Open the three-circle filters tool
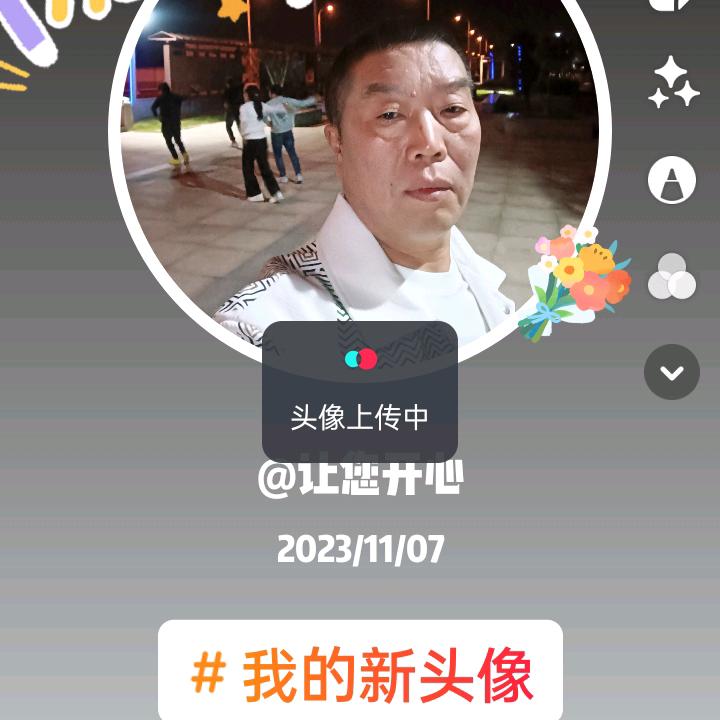This screenshot has height=720, width=720. coord(672,276)
